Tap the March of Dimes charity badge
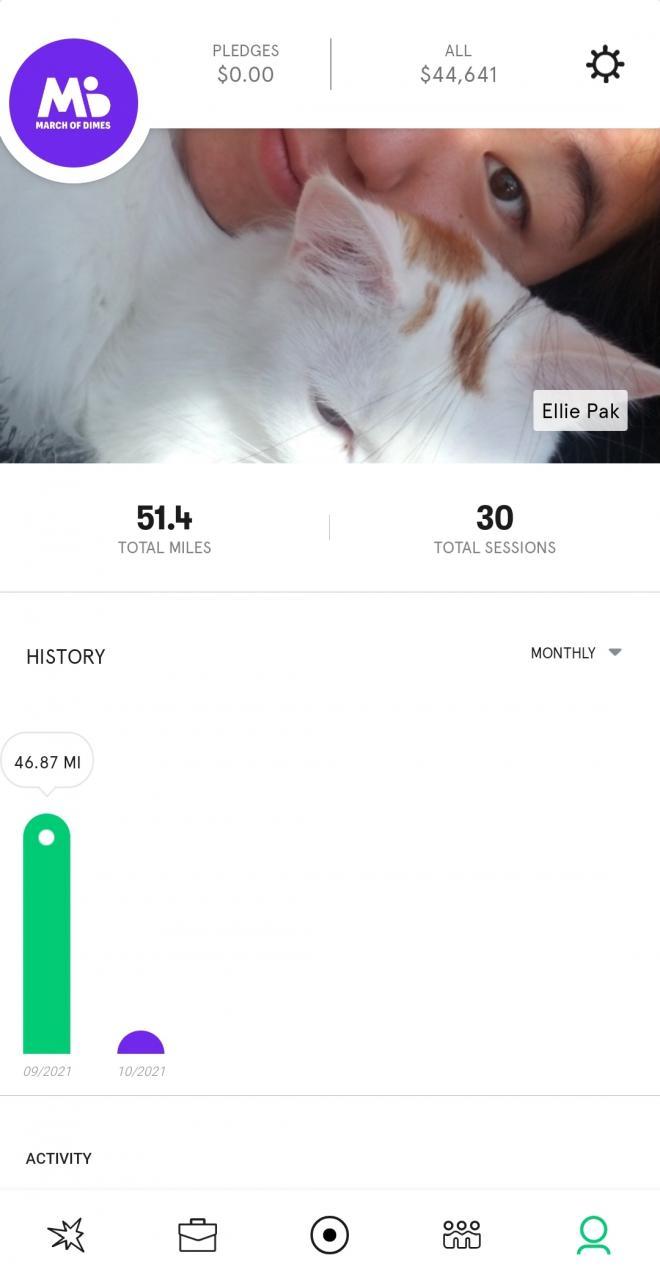The width and height of the screenshot is (660, 1280). tap(73, 102)
